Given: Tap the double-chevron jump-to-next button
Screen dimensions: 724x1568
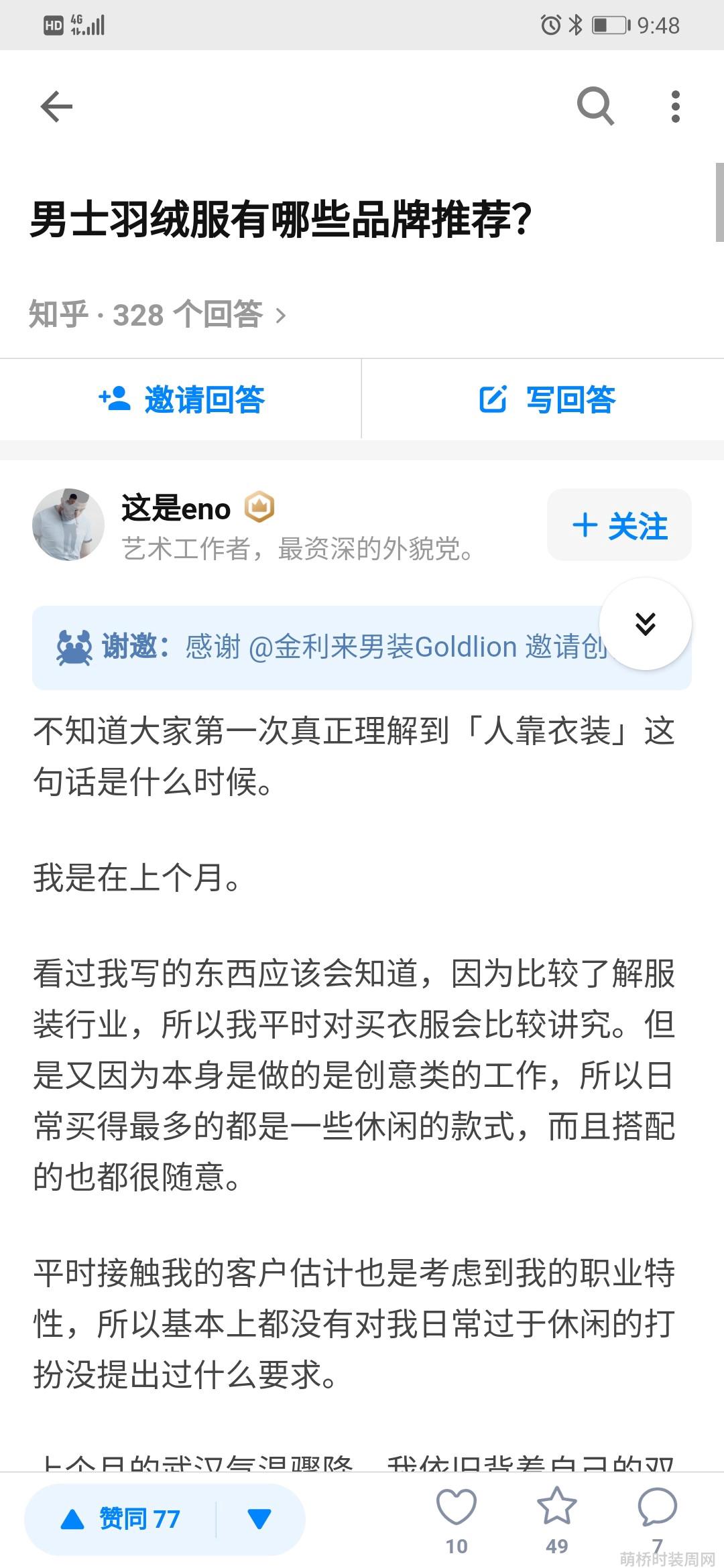Looking at the screenshot, I should (x=645, y=624).
